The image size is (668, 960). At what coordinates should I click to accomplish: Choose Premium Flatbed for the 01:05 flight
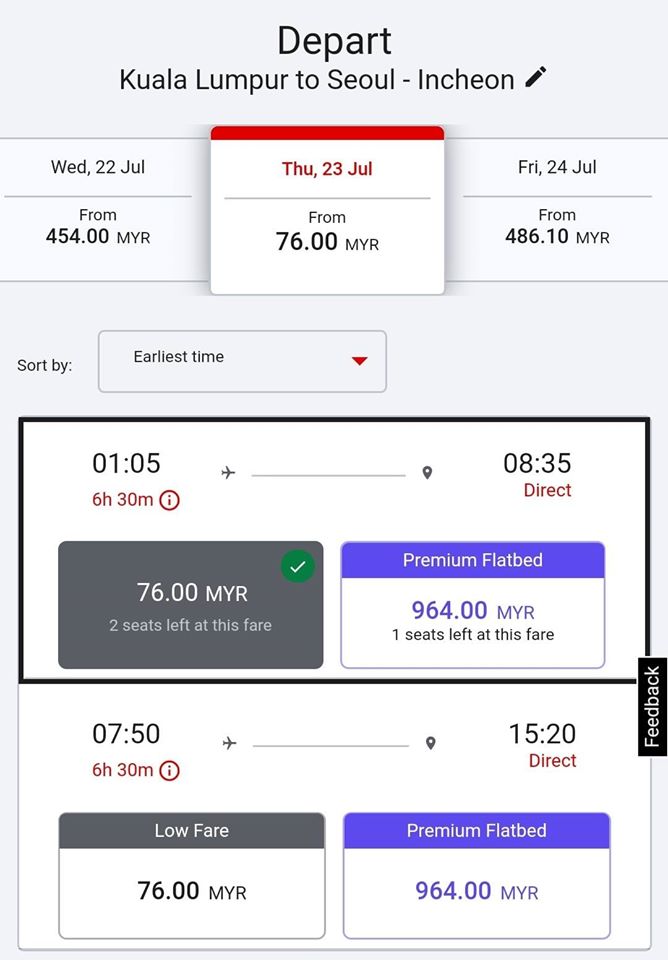point(473,605)
